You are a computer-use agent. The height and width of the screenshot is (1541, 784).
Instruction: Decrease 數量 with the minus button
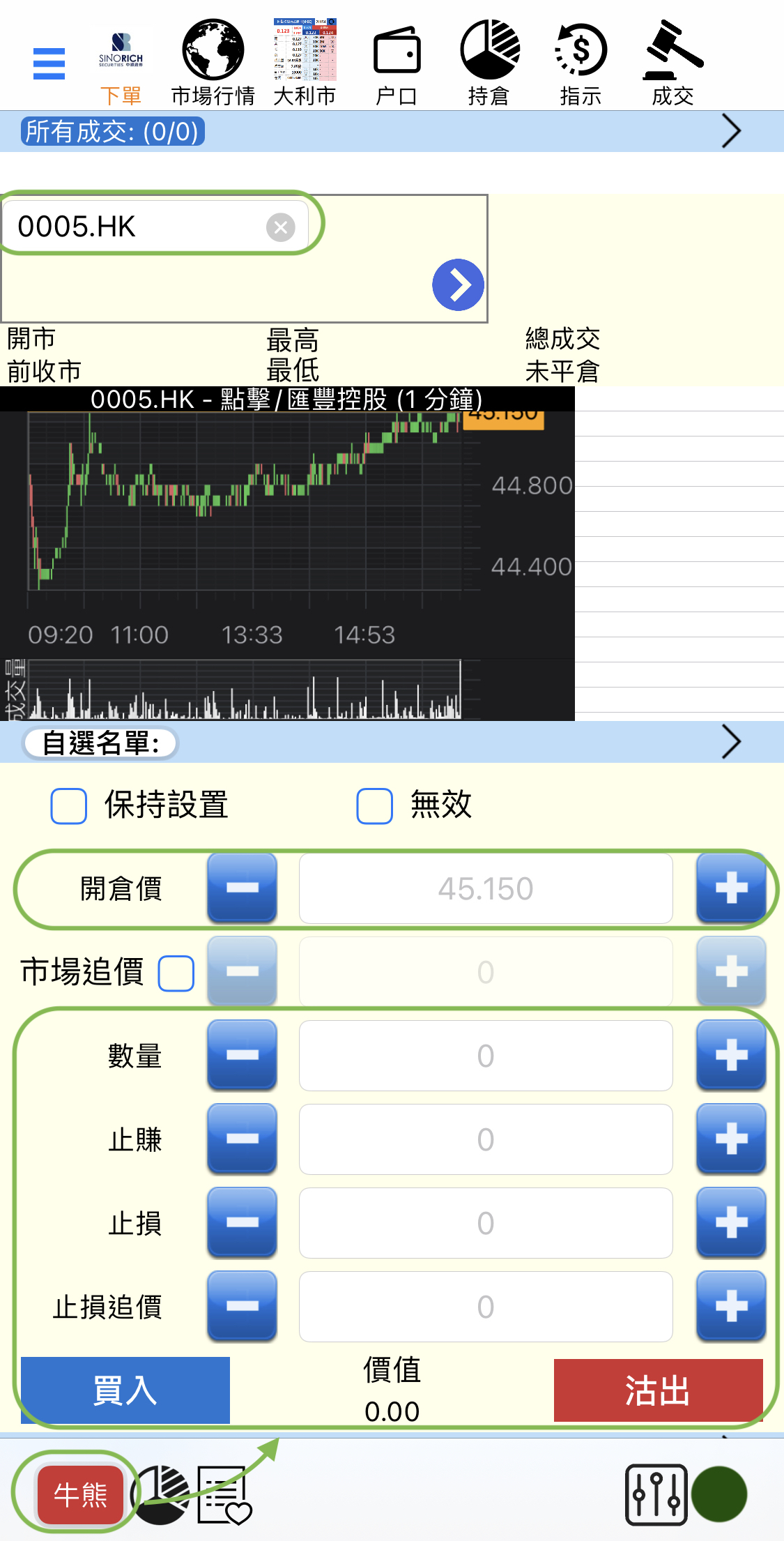(x=242, y=1056)
